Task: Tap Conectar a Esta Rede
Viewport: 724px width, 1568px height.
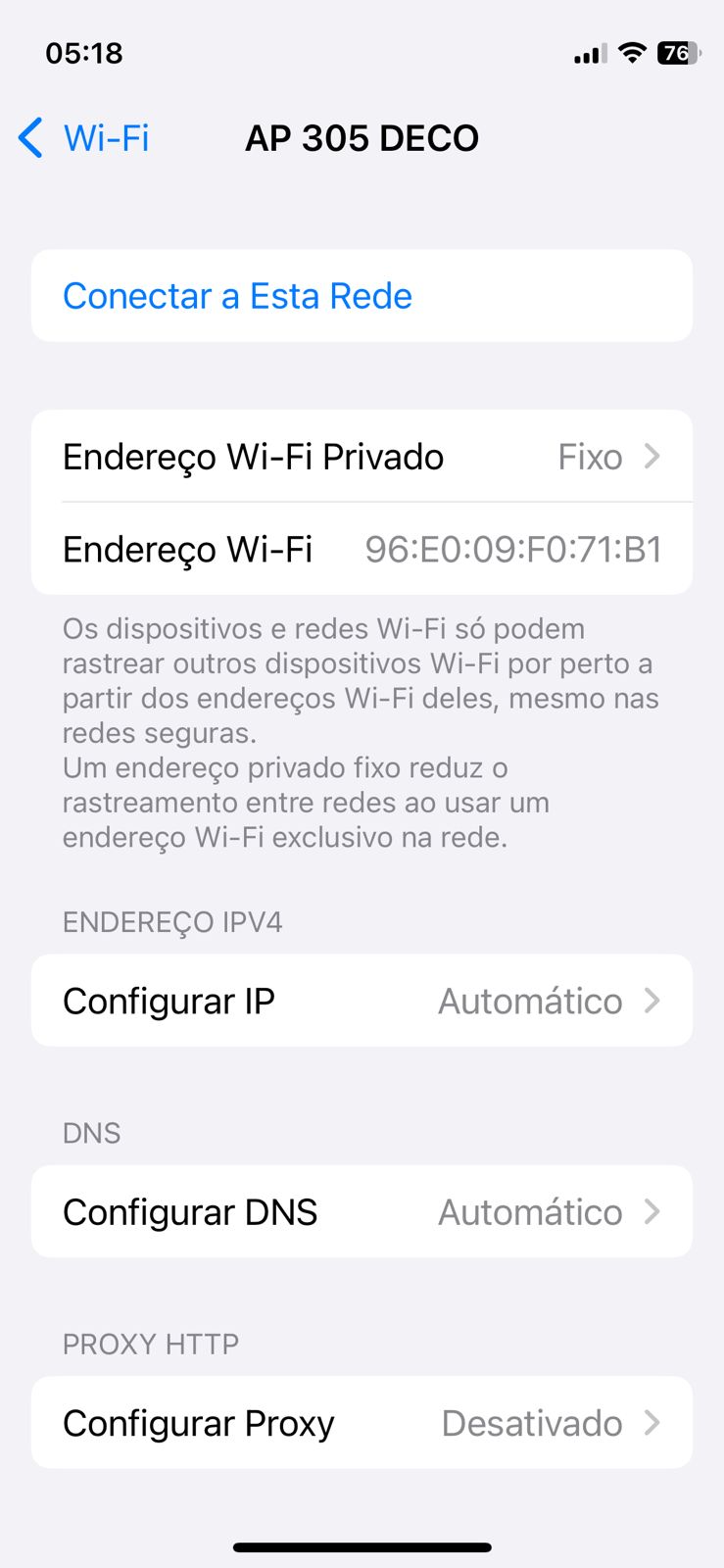Action: (x=237, y=296)
